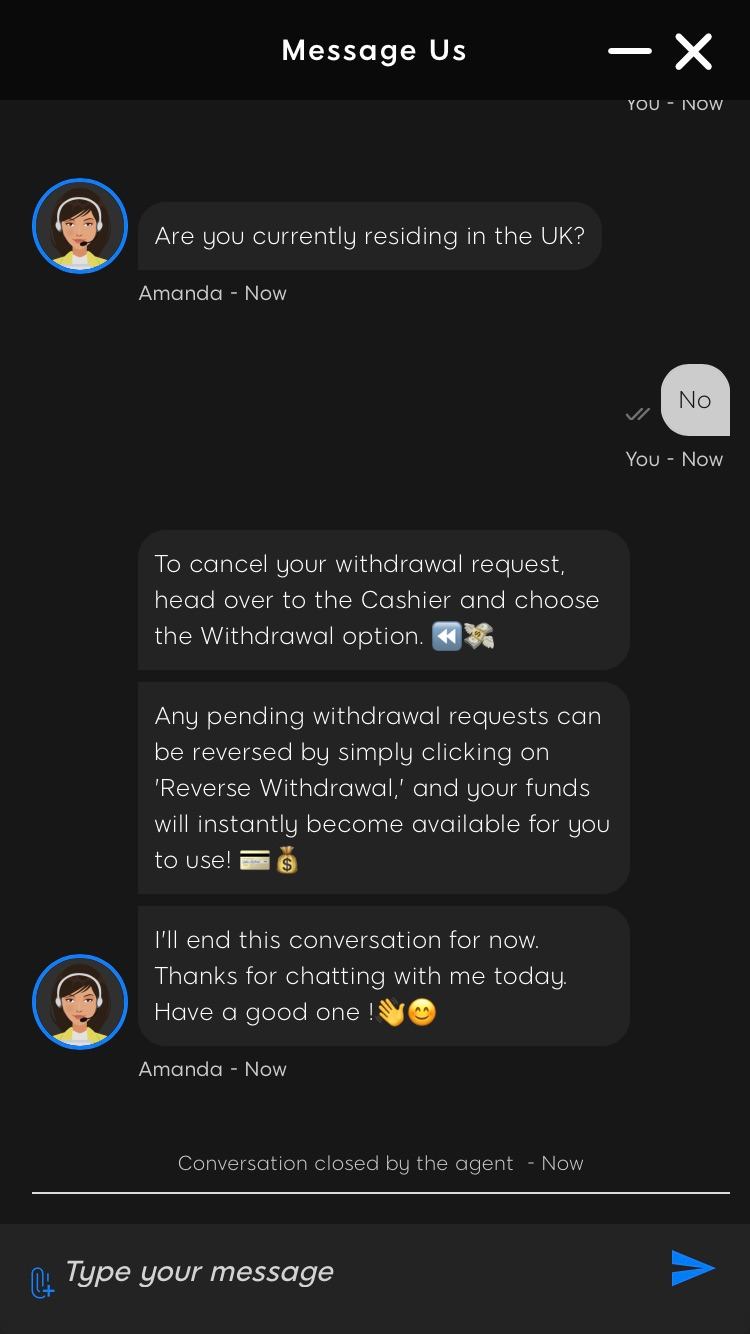The image size is (750, 1334).
Task: Attach a file to the message
Action: [41, 1281]
